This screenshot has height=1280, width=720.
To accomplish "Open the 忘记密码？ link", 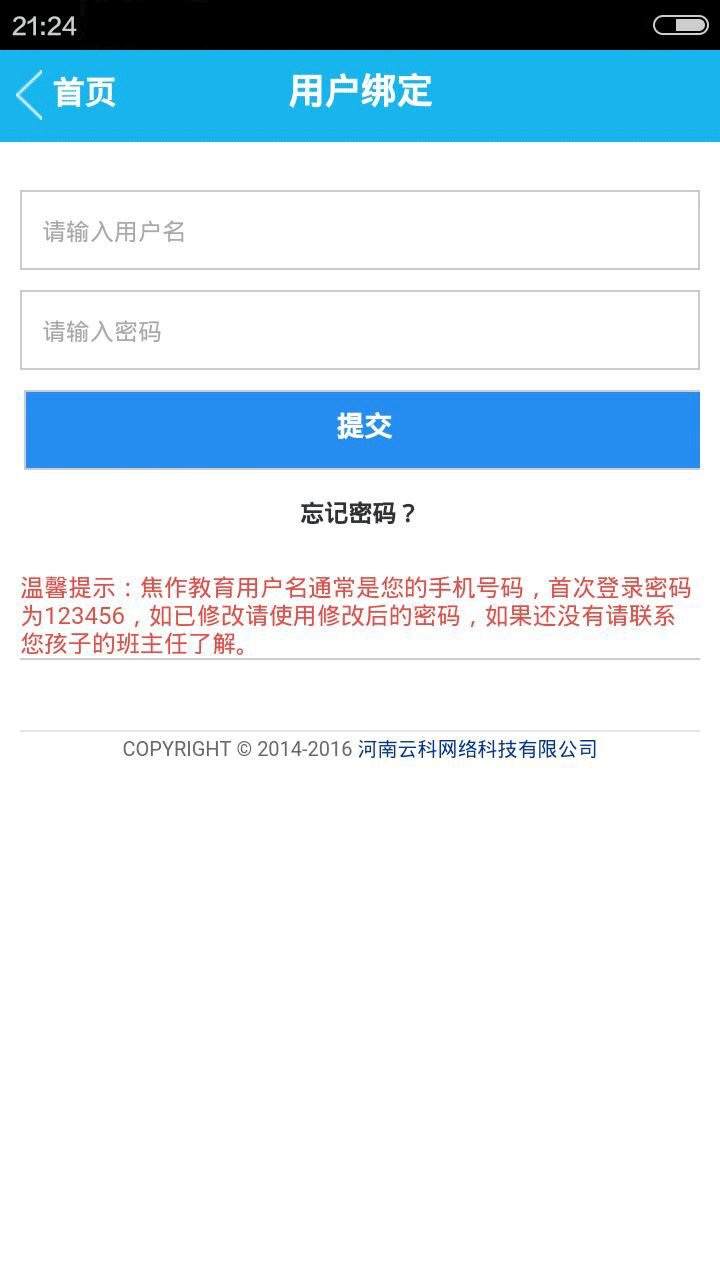I will click(x=359, y=514).
